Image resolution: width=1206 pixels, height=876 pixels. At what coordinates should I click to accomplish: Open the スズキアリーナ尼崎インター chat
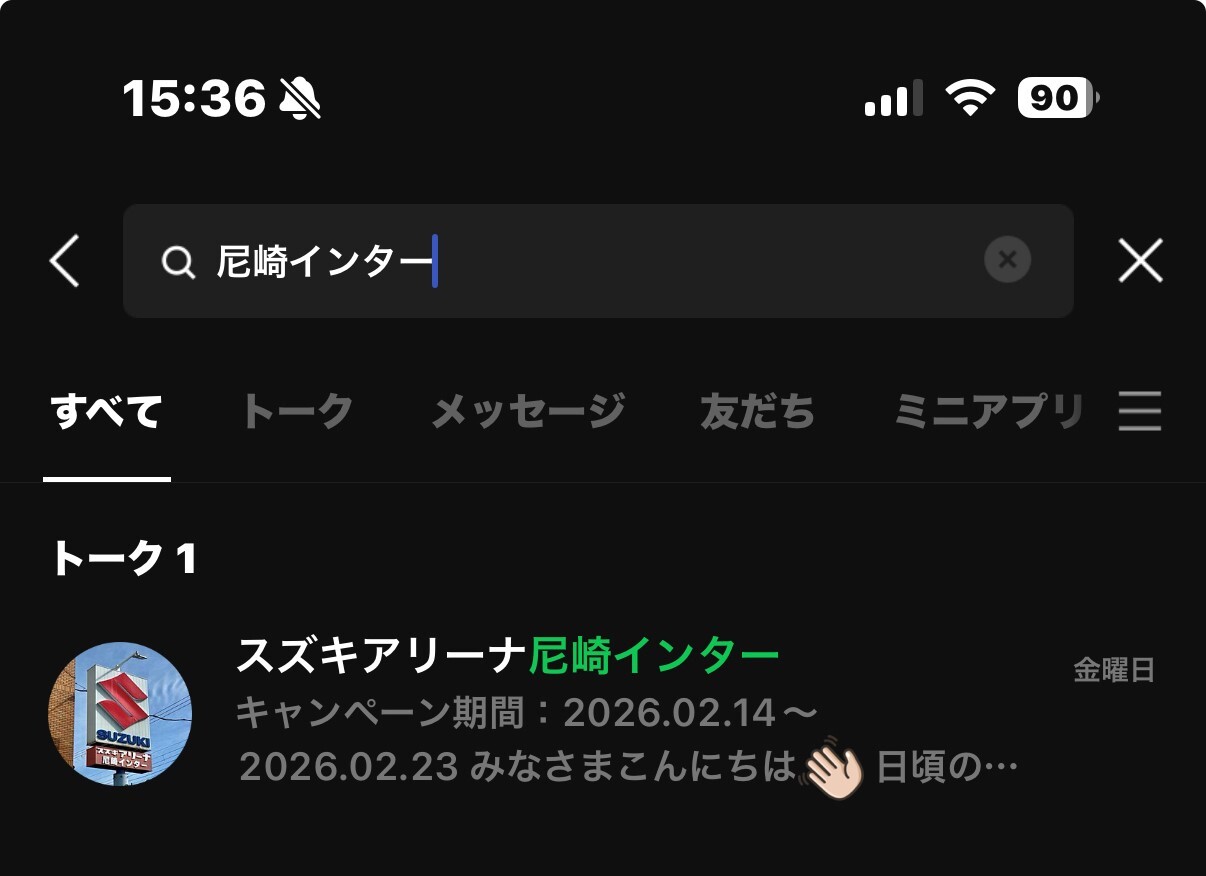tap(600, 712)
